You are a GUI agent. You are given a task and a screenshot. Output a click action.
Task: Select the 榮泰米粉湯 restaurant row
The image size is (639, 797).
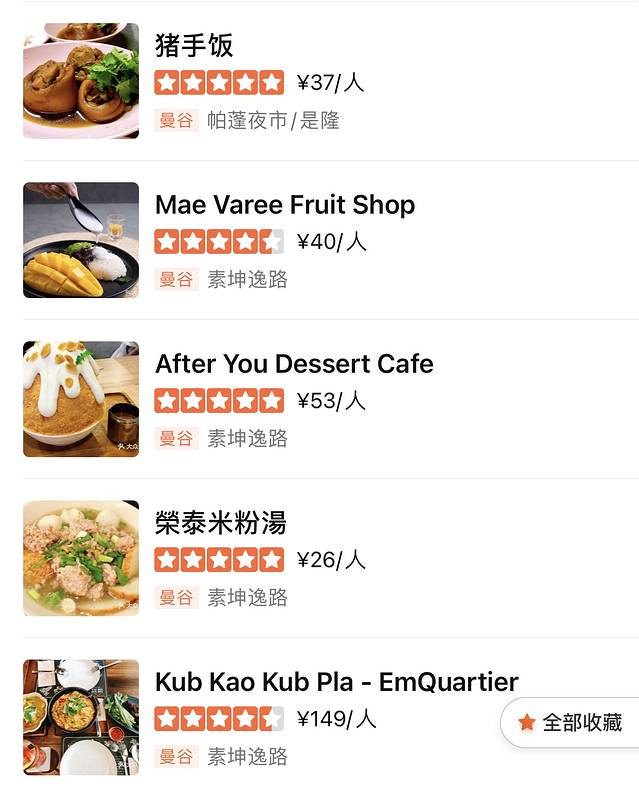221,523
